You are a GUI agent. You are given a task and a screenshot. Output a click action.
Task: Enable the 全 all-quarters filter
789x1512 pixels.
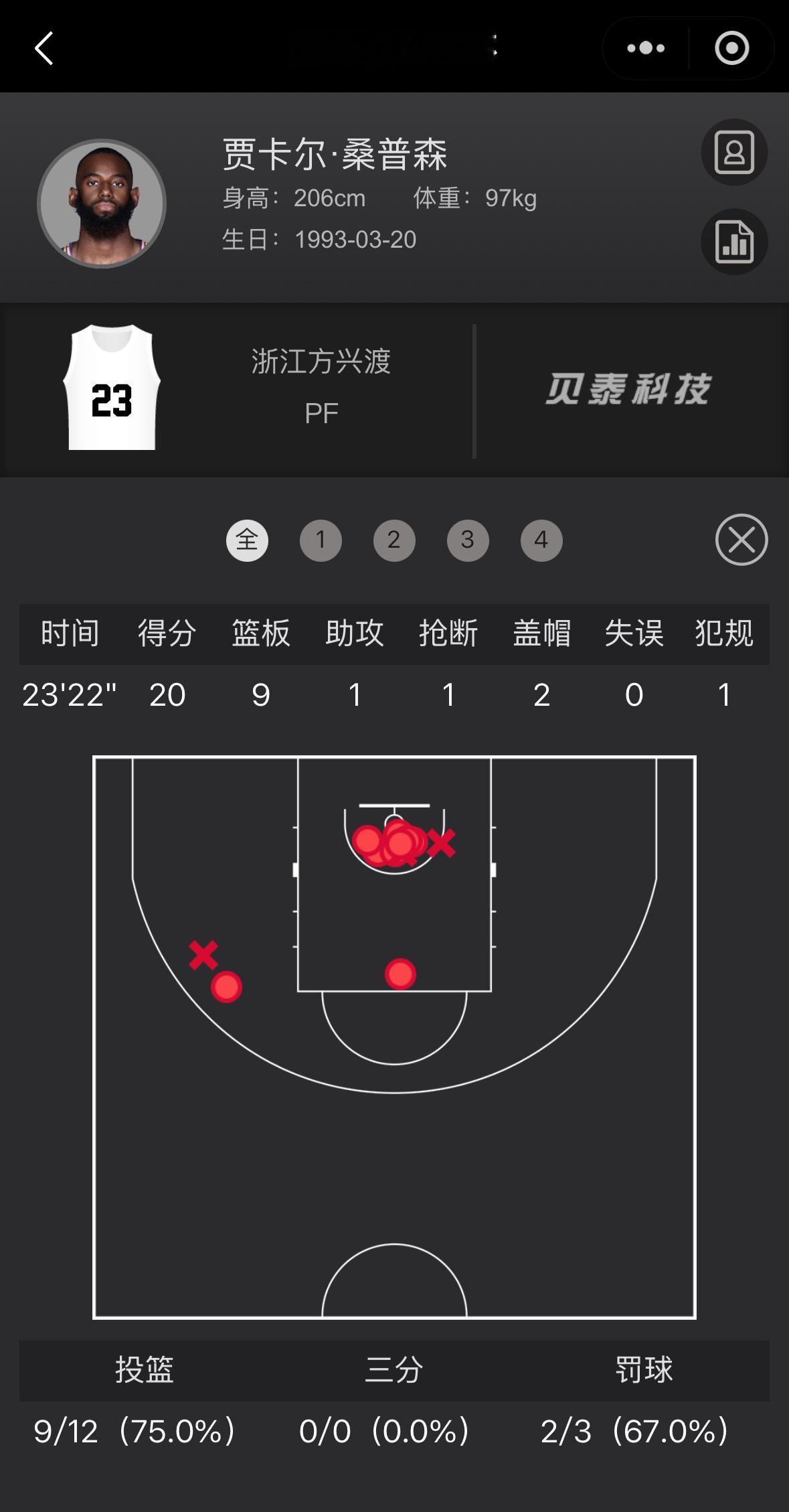(247, 540)
